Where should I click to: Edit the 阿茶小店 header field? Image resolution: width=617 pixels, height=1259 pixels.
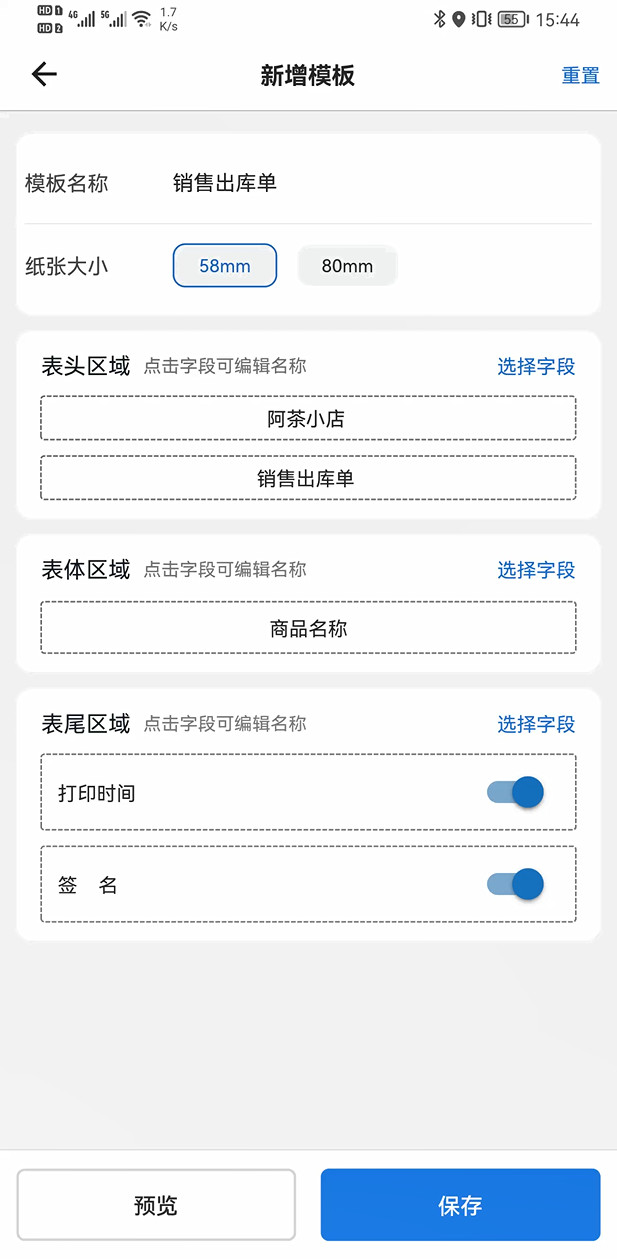308,418
